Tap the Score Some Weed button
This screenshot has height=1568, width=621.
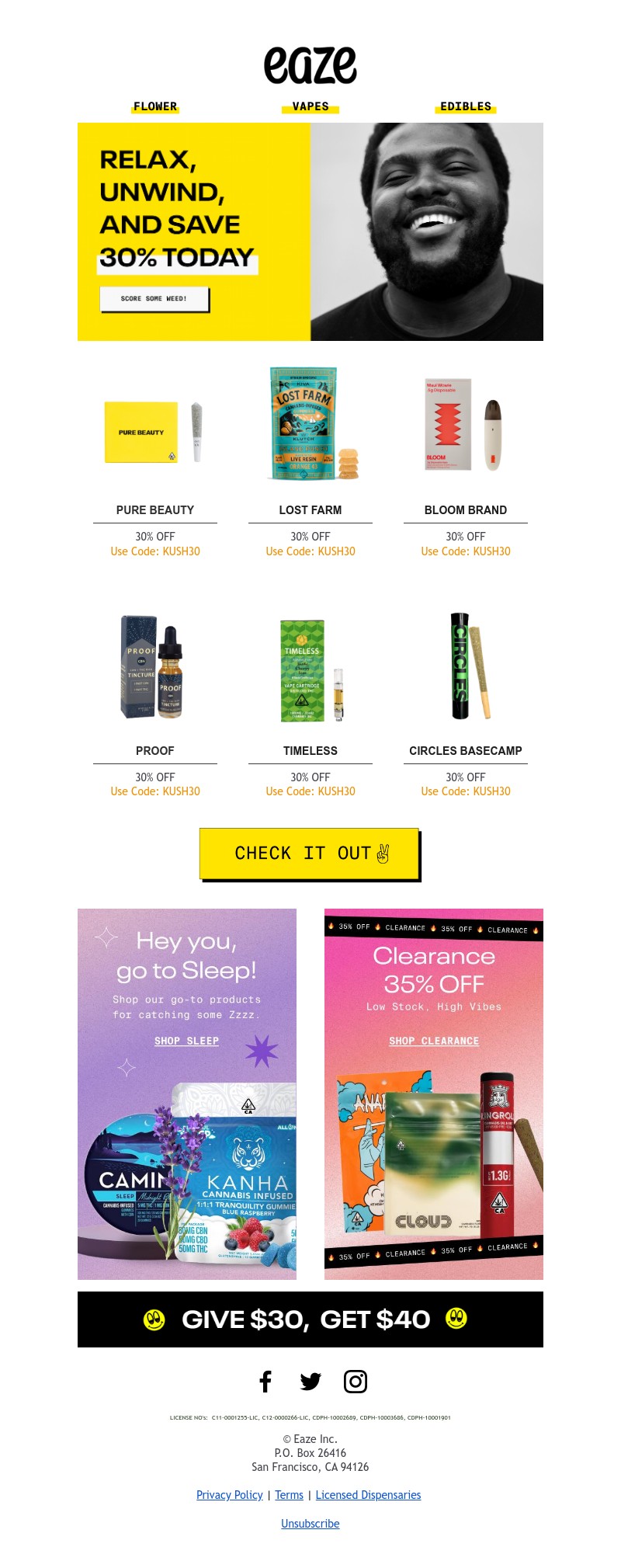[x=154, y=298]
